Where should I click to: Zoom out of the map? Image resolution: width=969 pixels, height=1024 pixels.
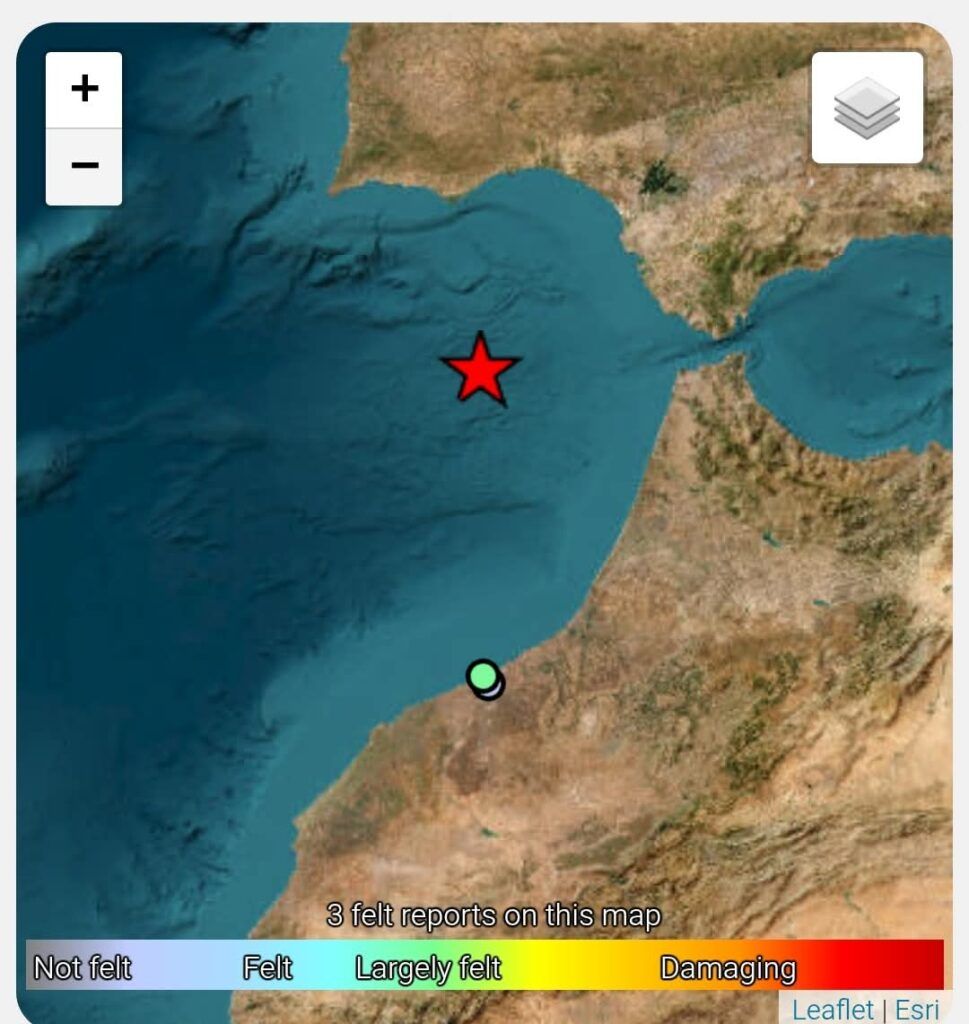84,167
